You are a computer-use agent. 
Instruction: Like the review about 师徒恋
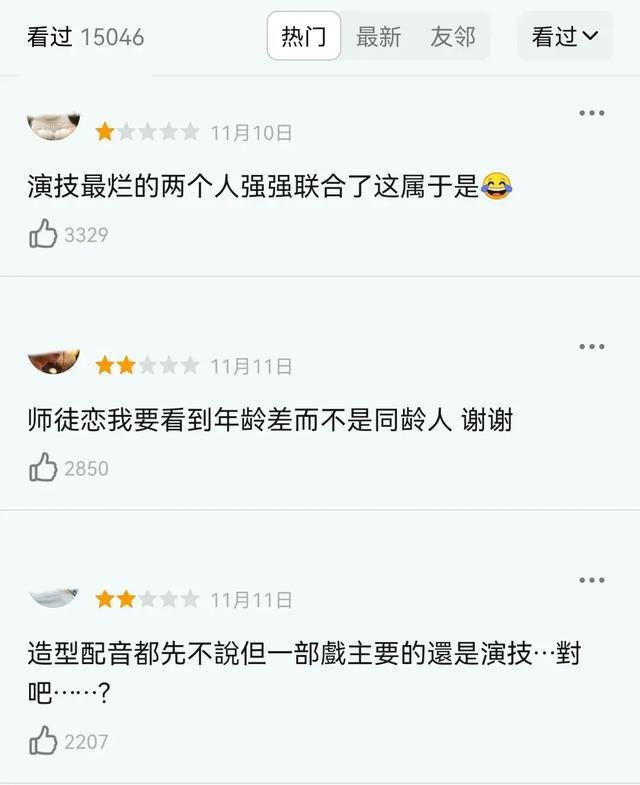[43, 467]
